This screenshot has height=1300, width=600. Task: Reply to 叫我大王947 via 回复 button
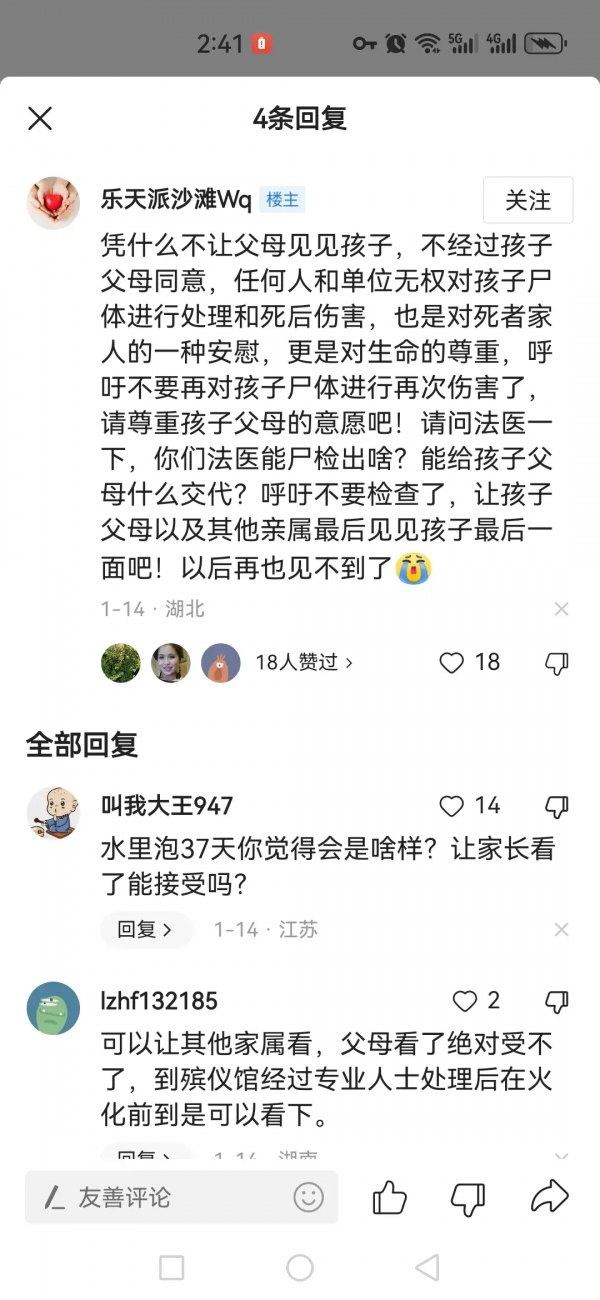tap(145, 929)
